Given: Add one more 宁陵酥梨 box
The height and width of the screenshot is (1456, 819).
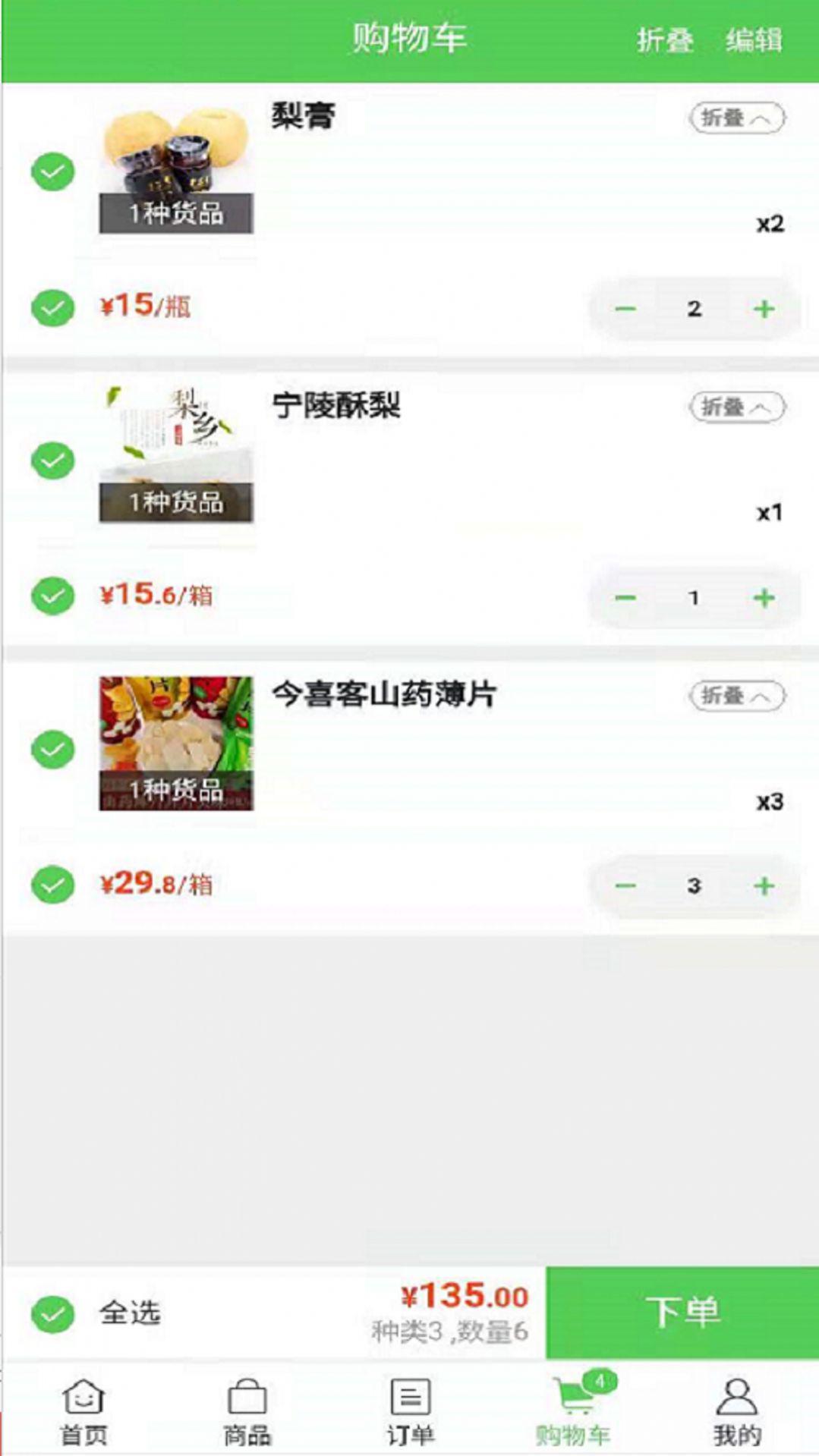Looking at the screenshot, I should (764, 598).
